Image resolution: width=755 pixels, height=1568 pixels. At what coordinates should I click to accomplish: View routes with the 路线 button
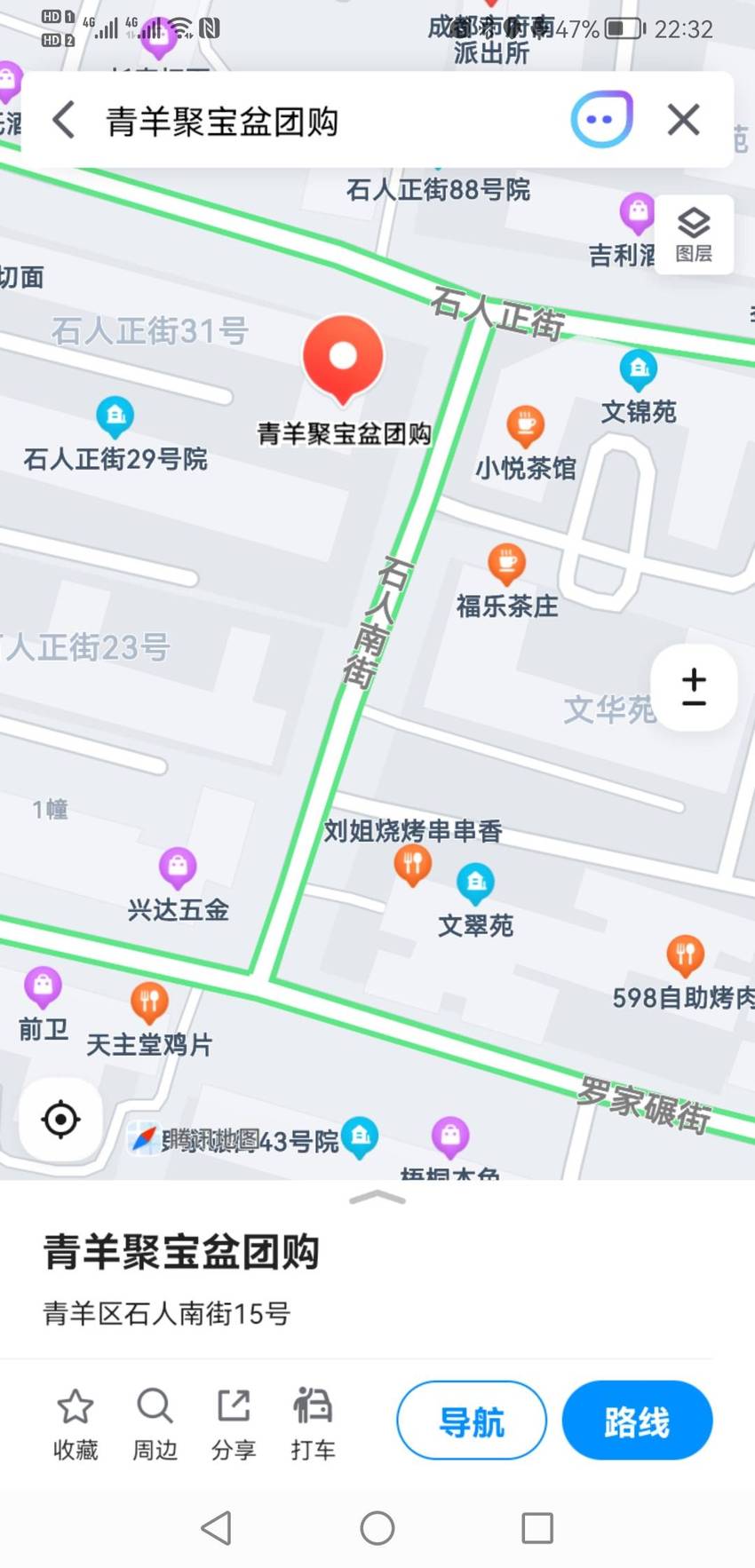tap(637, 1420)
